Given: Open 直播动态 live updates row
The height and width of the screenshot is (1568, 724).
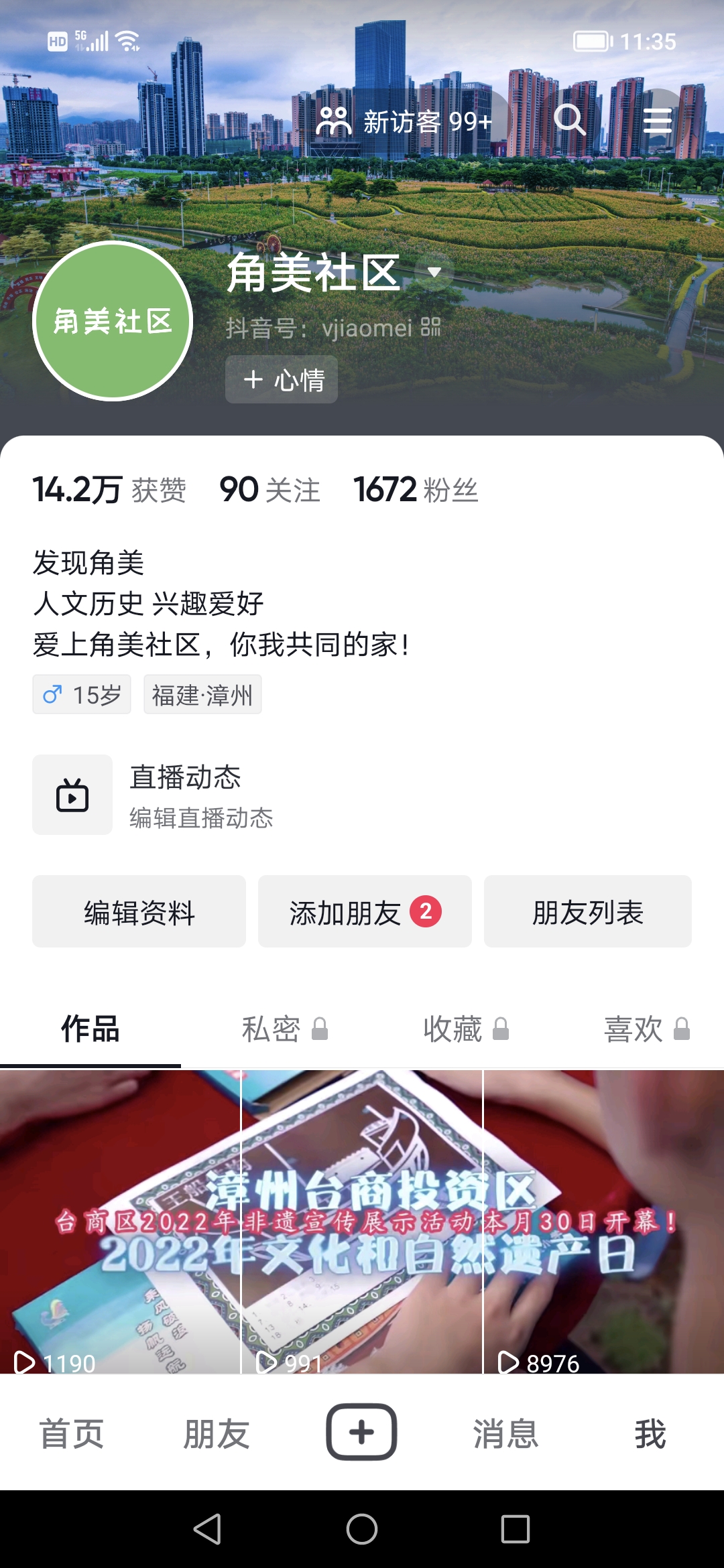Looking at the screenshot, I should [x=201, y=795].
